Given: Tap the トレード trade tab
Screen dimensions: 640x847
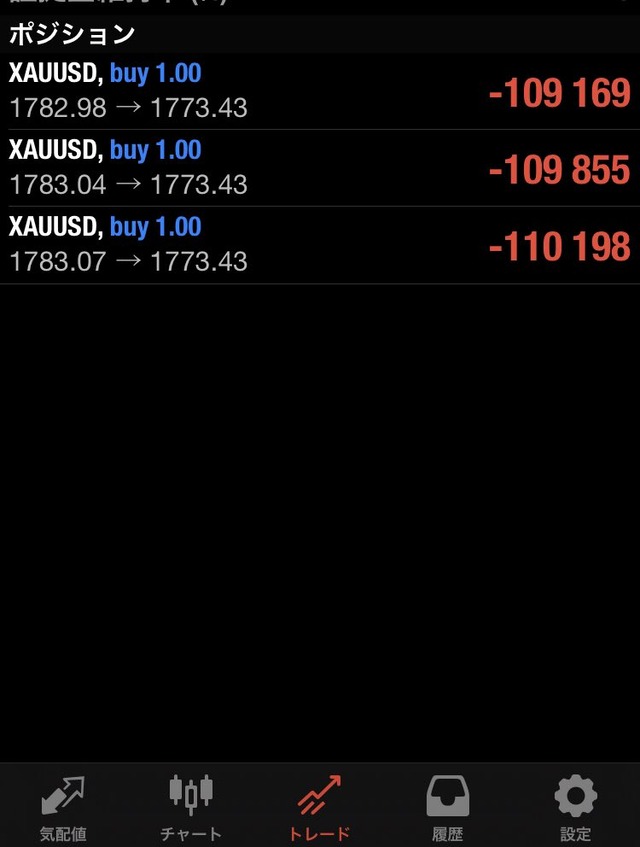Looking at the screenshot, I should click(x=320, y=807).
